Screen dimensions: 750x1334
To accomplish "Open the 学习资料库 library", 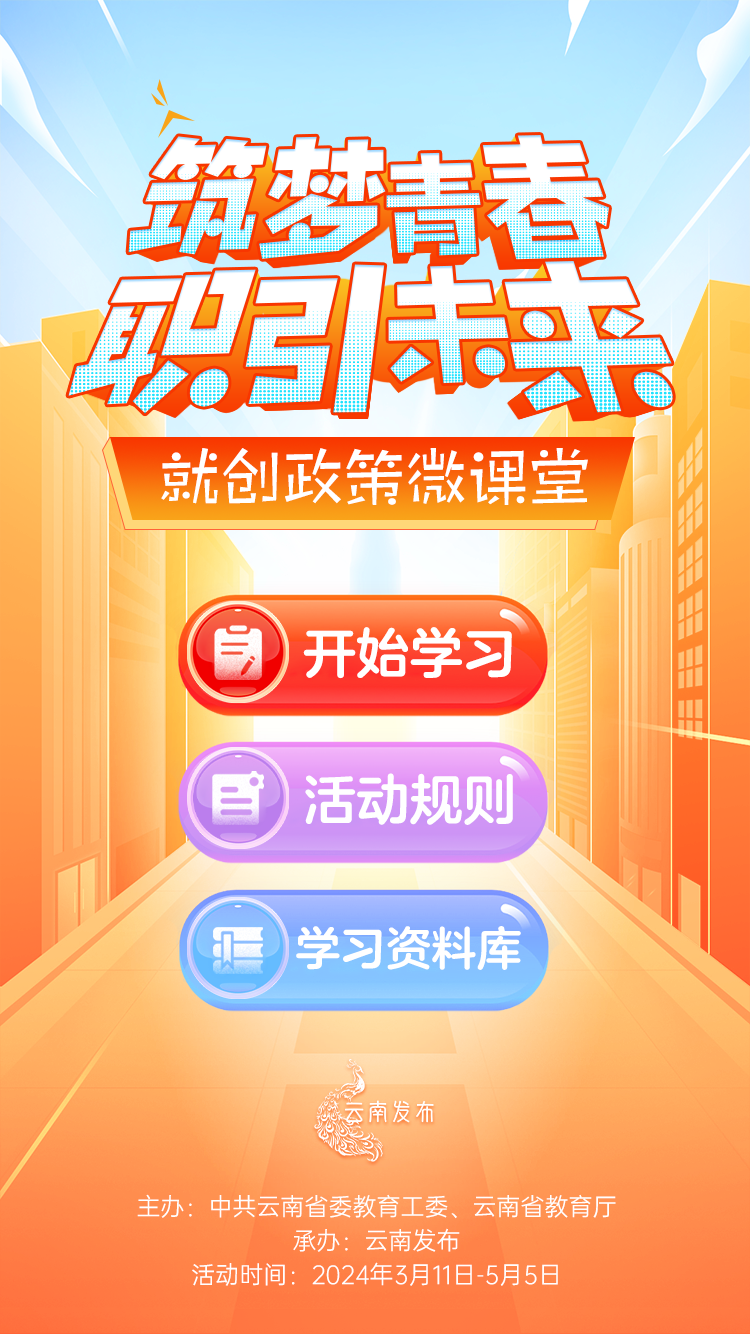I will tap(363, 948).
